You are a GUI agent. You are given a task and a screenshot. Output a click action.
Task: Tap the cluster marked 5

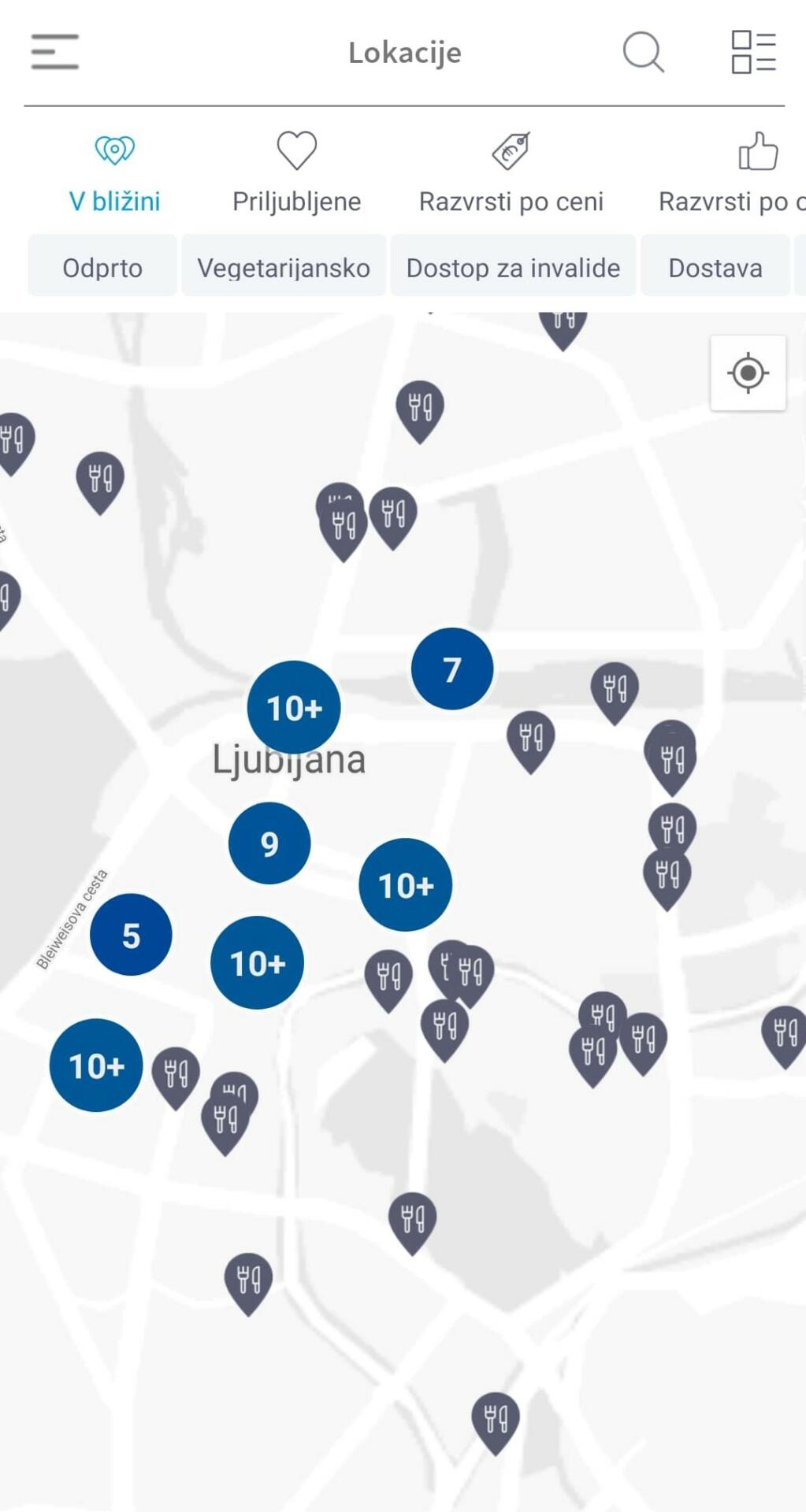[131, 935]
